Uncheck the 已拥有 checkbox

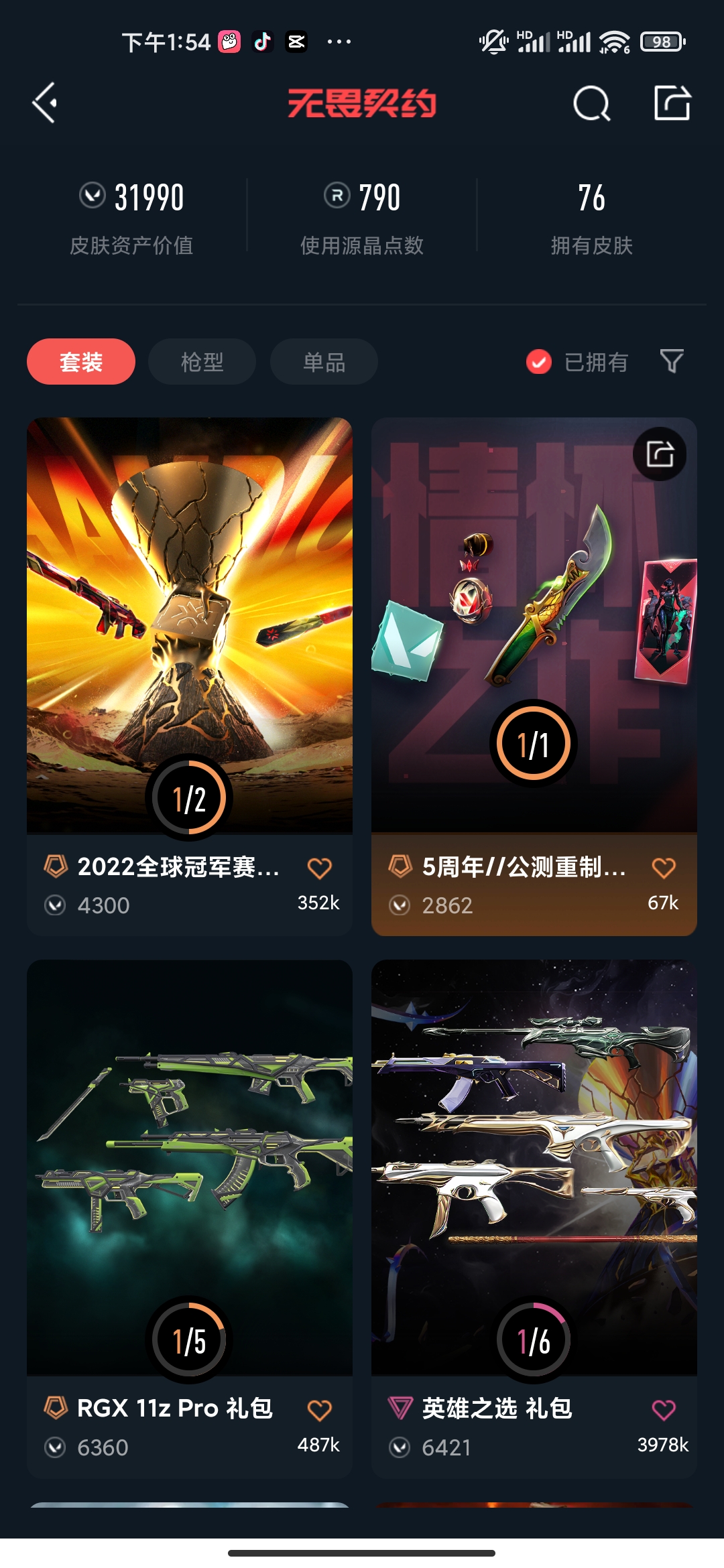[539, 362]
